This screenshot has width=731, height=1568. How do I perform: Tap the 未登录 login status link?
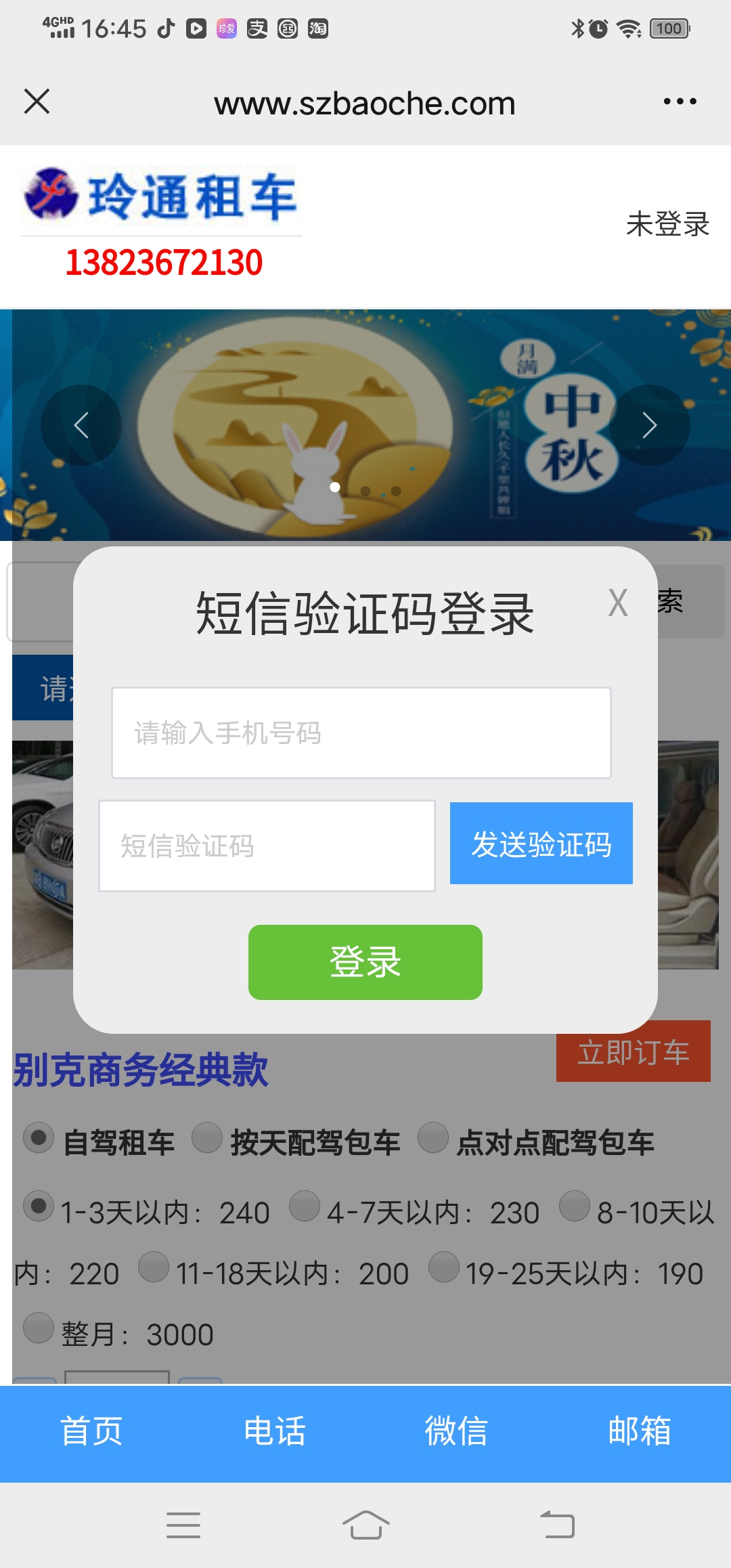(667, 224)
